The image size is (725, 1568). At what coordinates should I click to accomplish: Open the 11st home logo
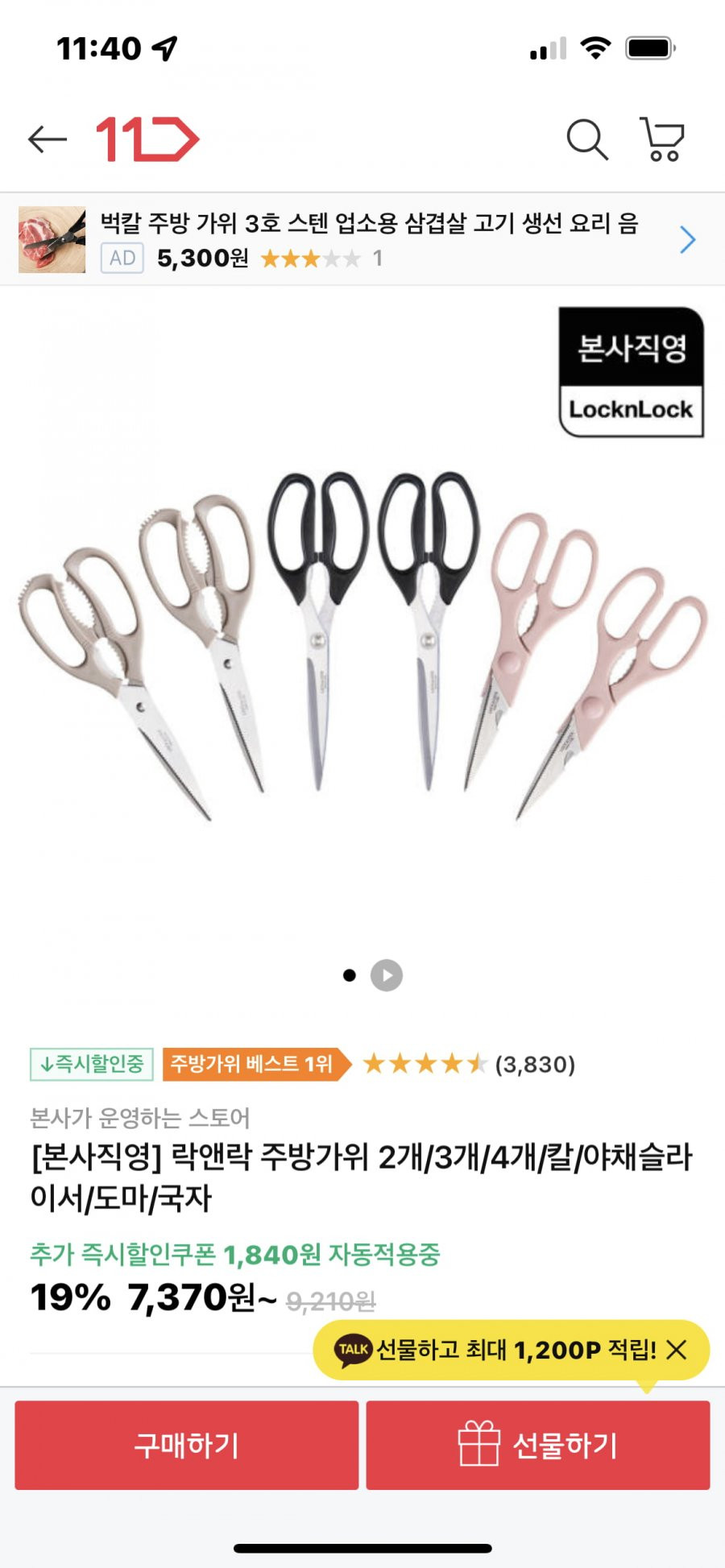tap(147, 139)
